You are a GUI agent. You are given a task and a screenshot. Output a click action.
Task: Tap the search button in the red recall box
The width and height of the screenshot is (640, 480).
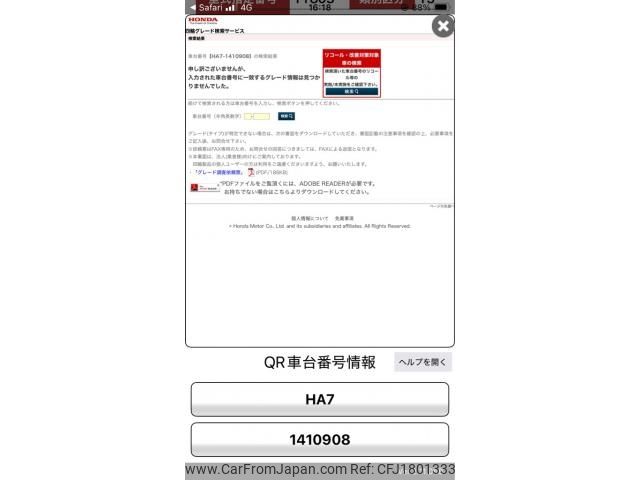351,91
